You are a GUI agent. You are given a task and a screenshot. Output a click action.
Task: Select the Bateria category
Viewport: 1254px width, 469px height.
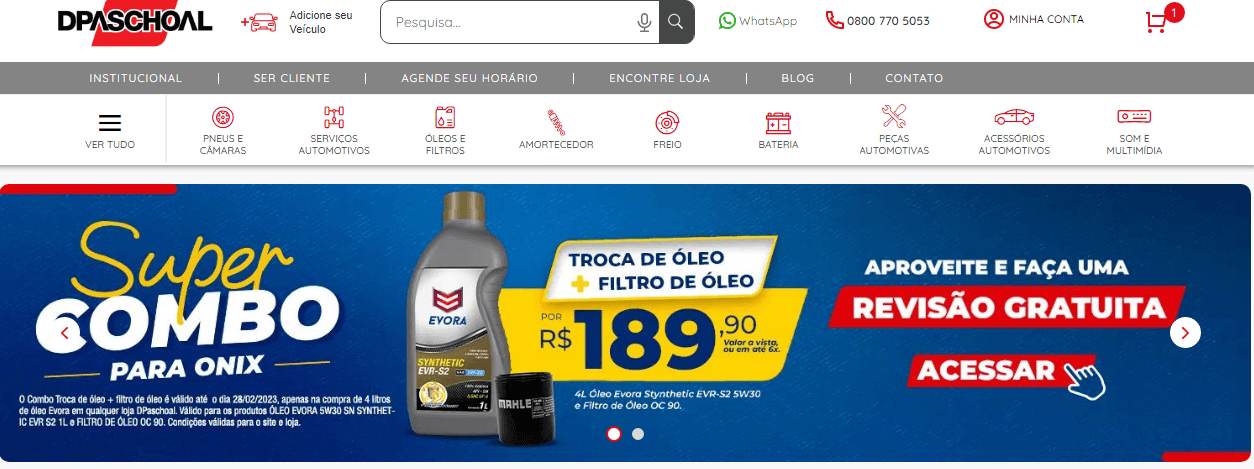[x=778, y=130]
